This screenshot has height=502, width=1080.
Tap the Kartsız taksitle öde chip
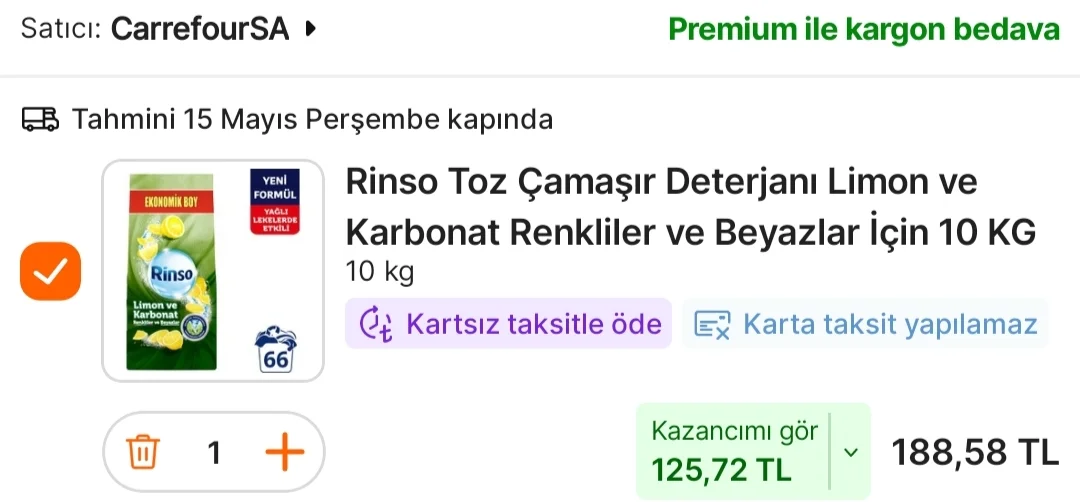508,324
